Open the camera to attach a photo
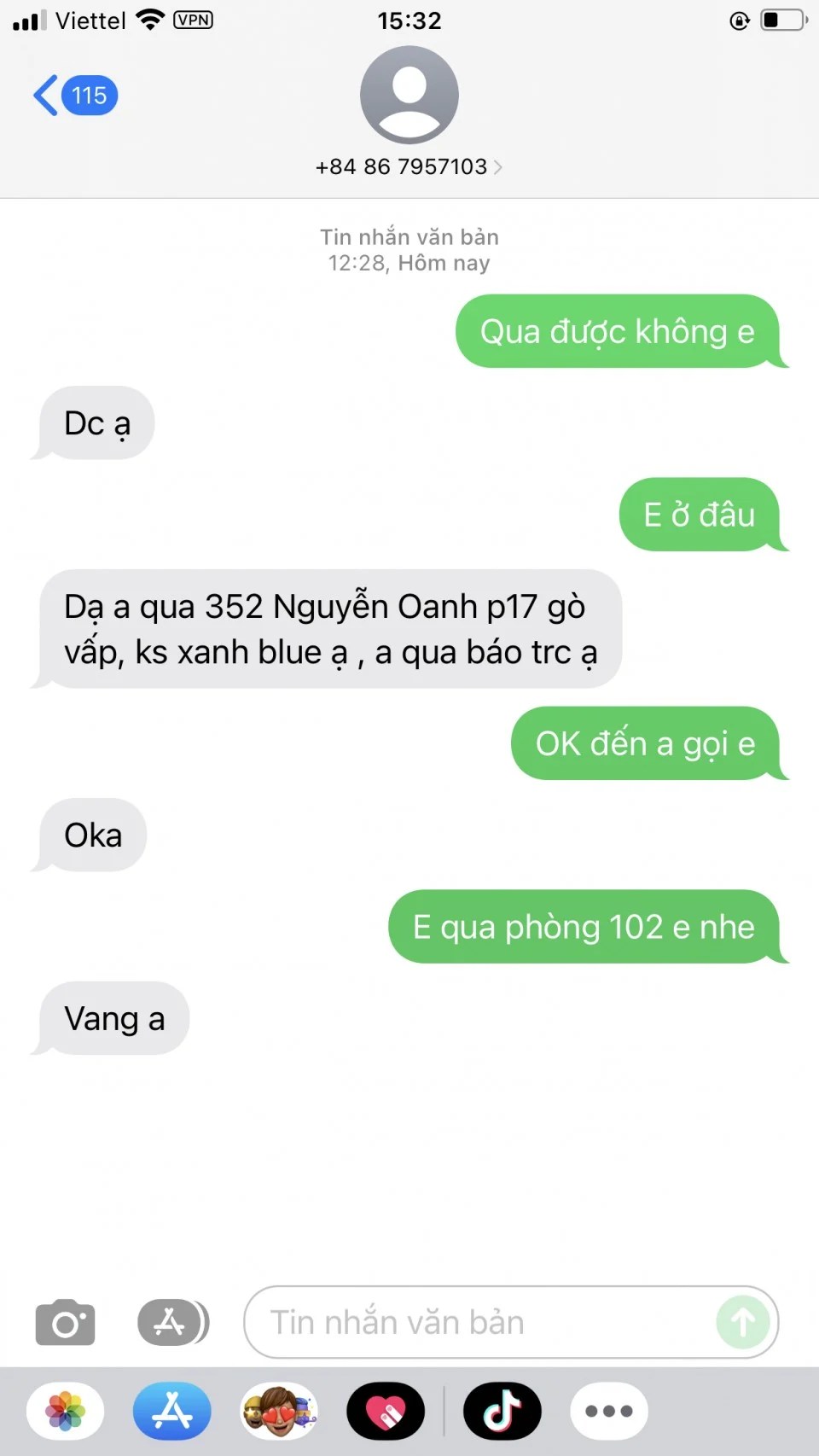 [x=65, y=1323]
